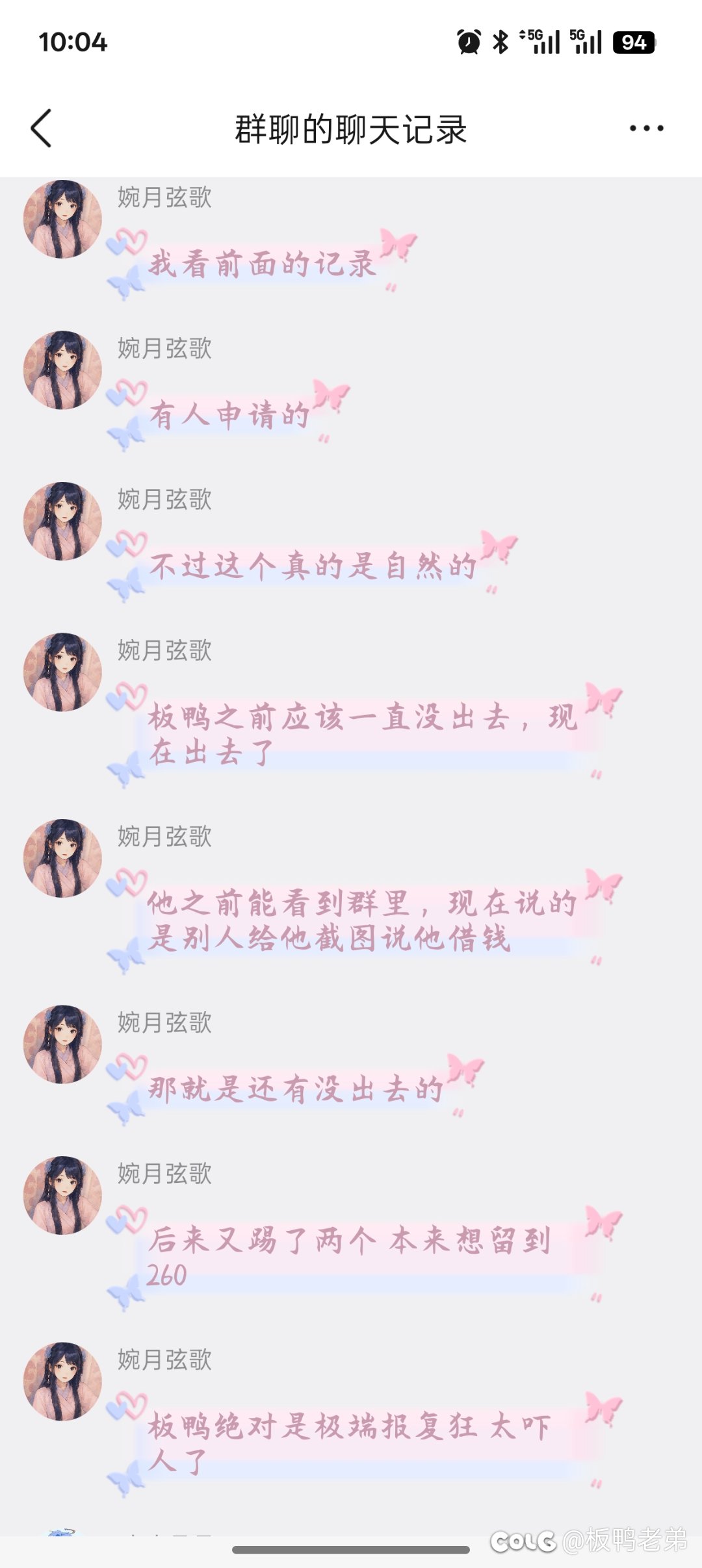Open the three-dot overflow menu

coord(646,129)
